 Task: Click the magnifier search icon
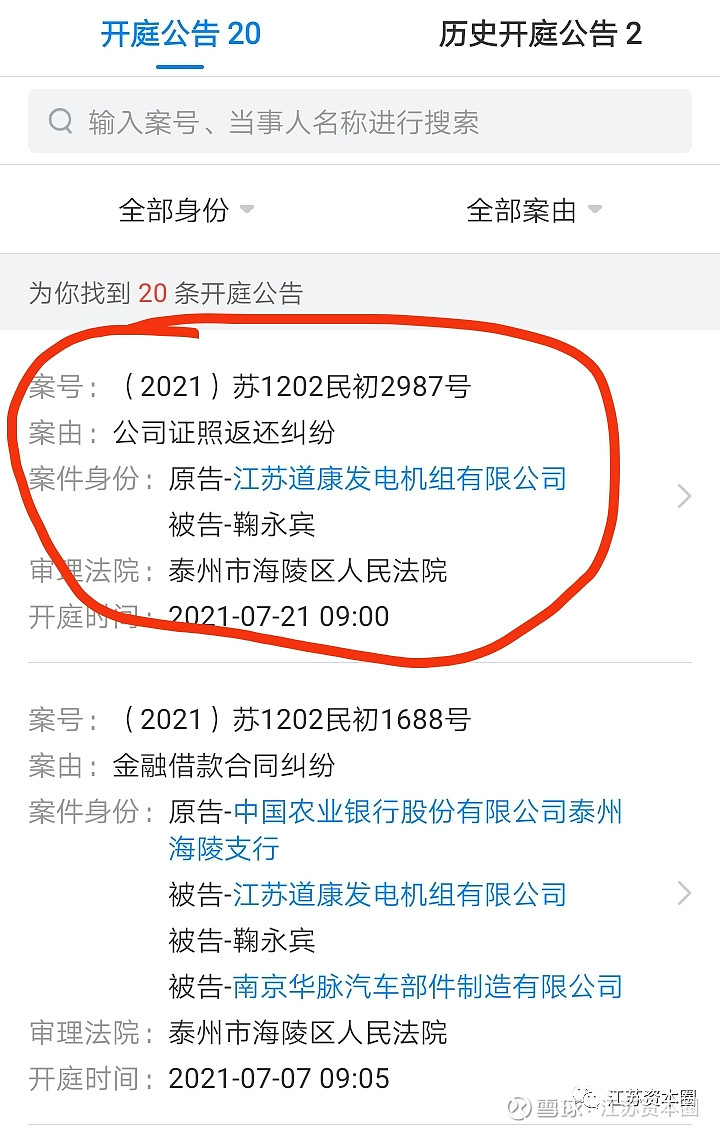click(60, 121)
